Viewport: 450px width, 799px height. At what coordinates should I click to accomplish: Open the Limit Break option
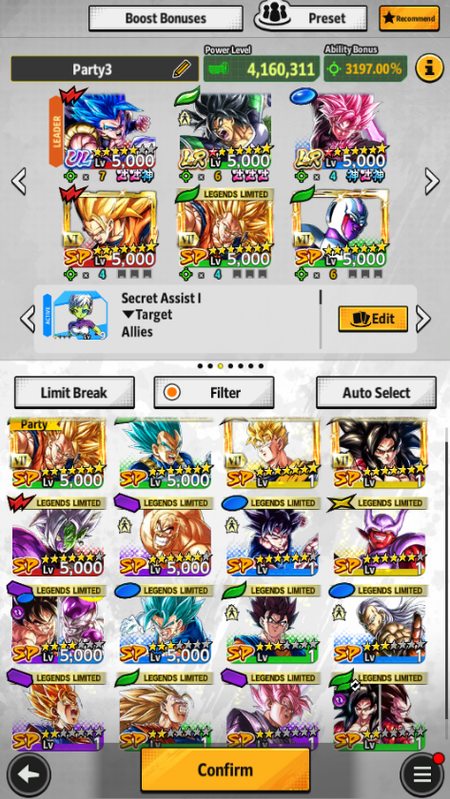click(x=74, y=393)
